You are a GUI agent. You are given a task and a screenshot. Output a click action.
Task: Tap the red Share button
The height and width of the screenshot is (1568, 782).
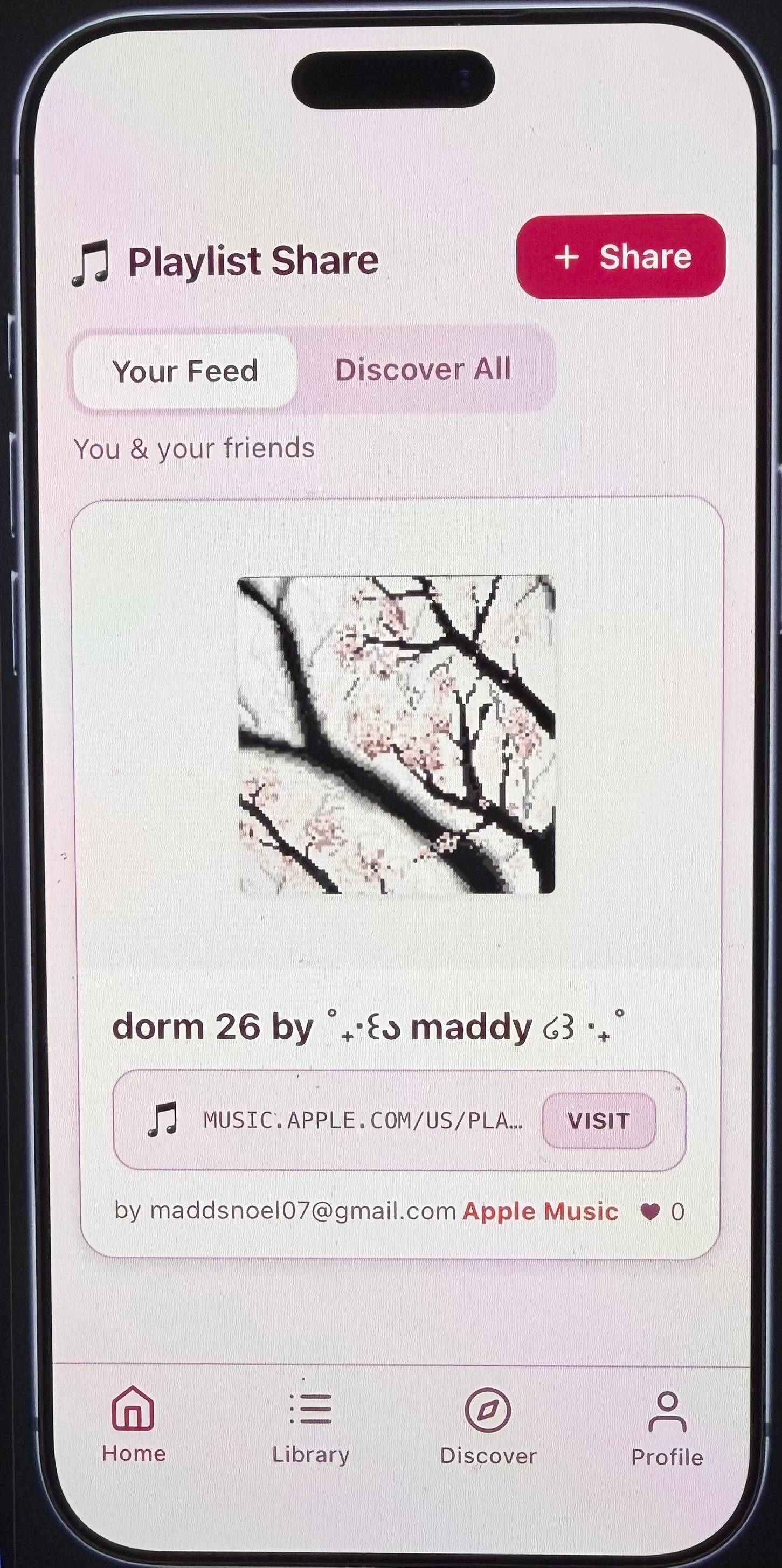click(621, 256)
